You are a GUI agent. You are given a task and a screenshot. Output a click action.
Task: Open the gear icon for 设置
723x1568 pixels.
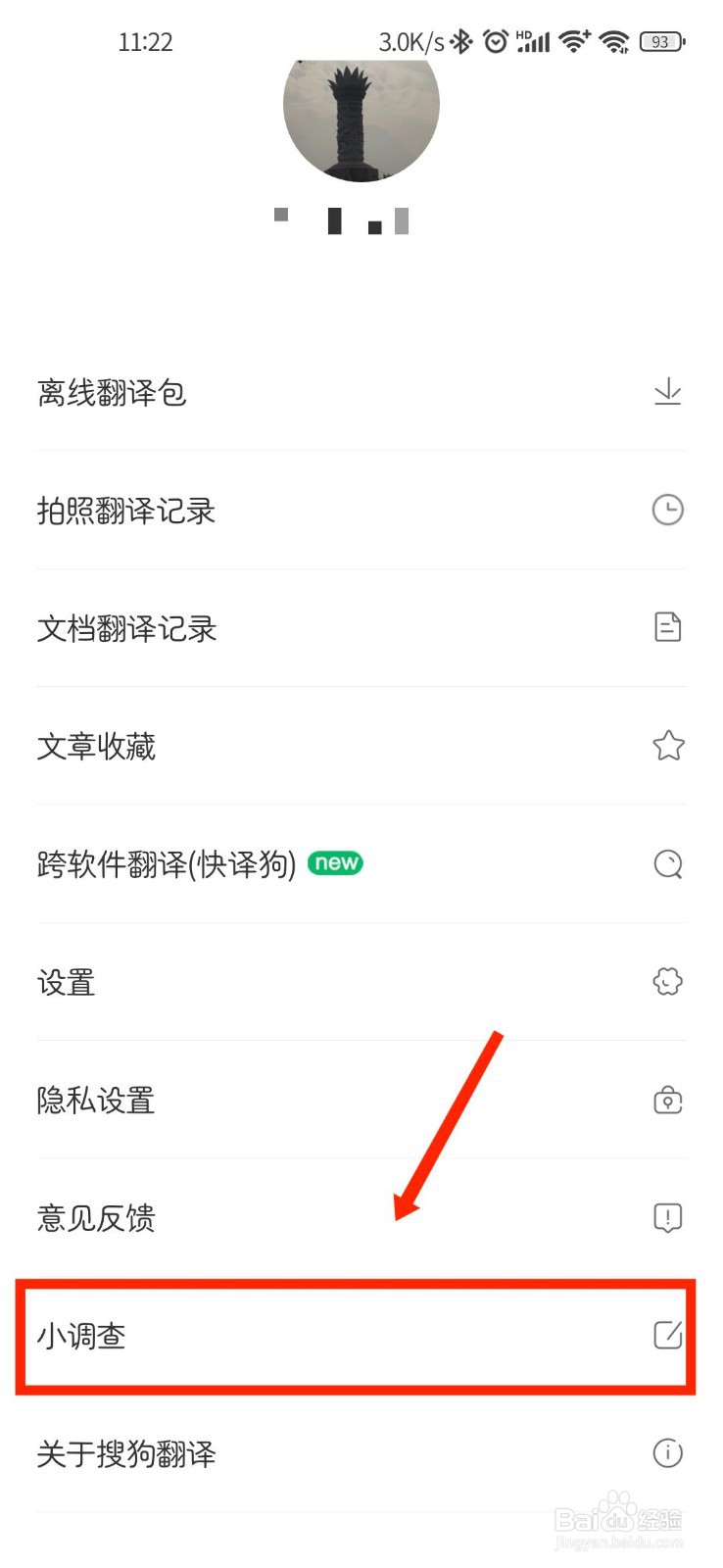(668, 982)
